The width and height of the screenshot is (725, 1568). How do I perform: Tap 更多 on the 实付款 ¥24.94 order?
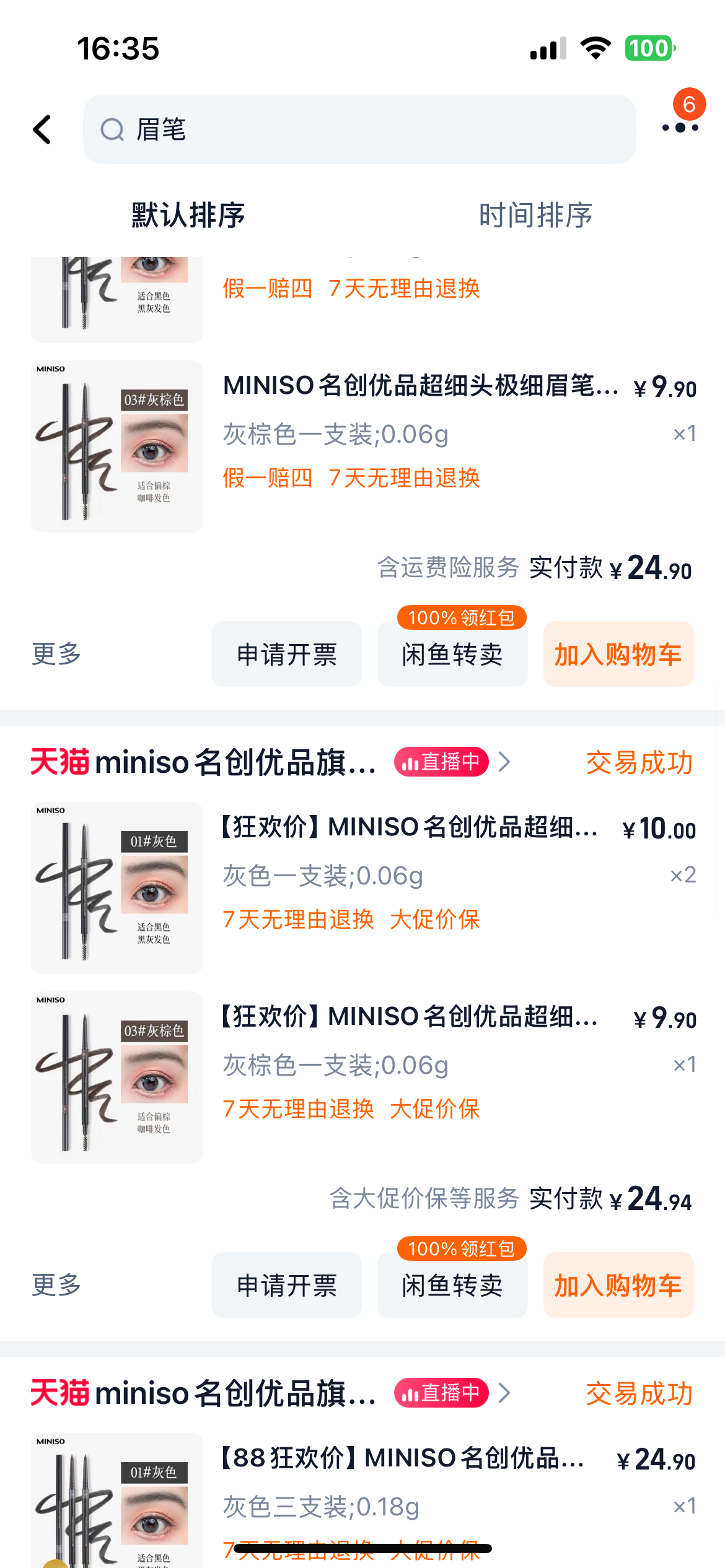tap(56, 1285)
